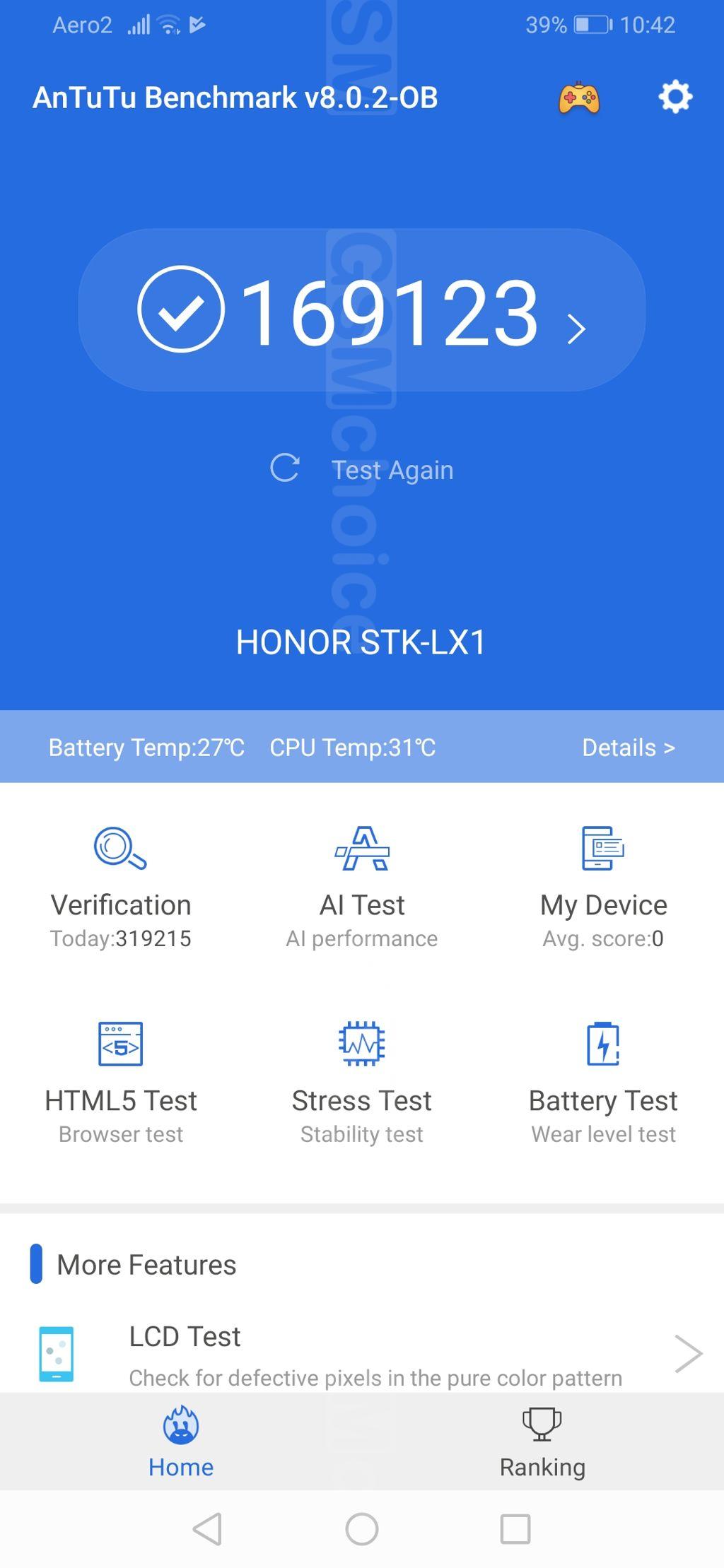Switch to the Home tab
The height and width of the screenshot is (1568, 724).
coord(181,1442)
